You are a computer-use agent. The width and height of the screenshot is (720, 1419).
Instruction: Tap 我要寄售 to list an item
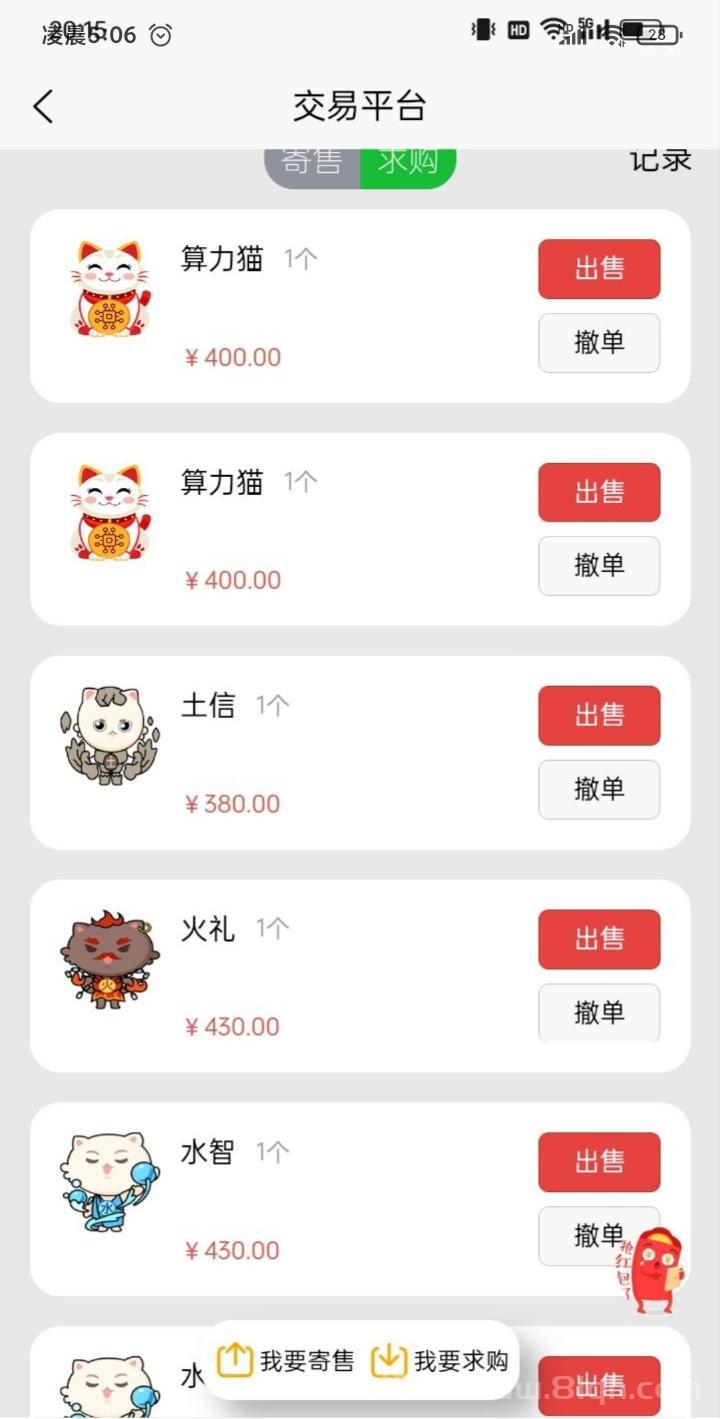286,1360
